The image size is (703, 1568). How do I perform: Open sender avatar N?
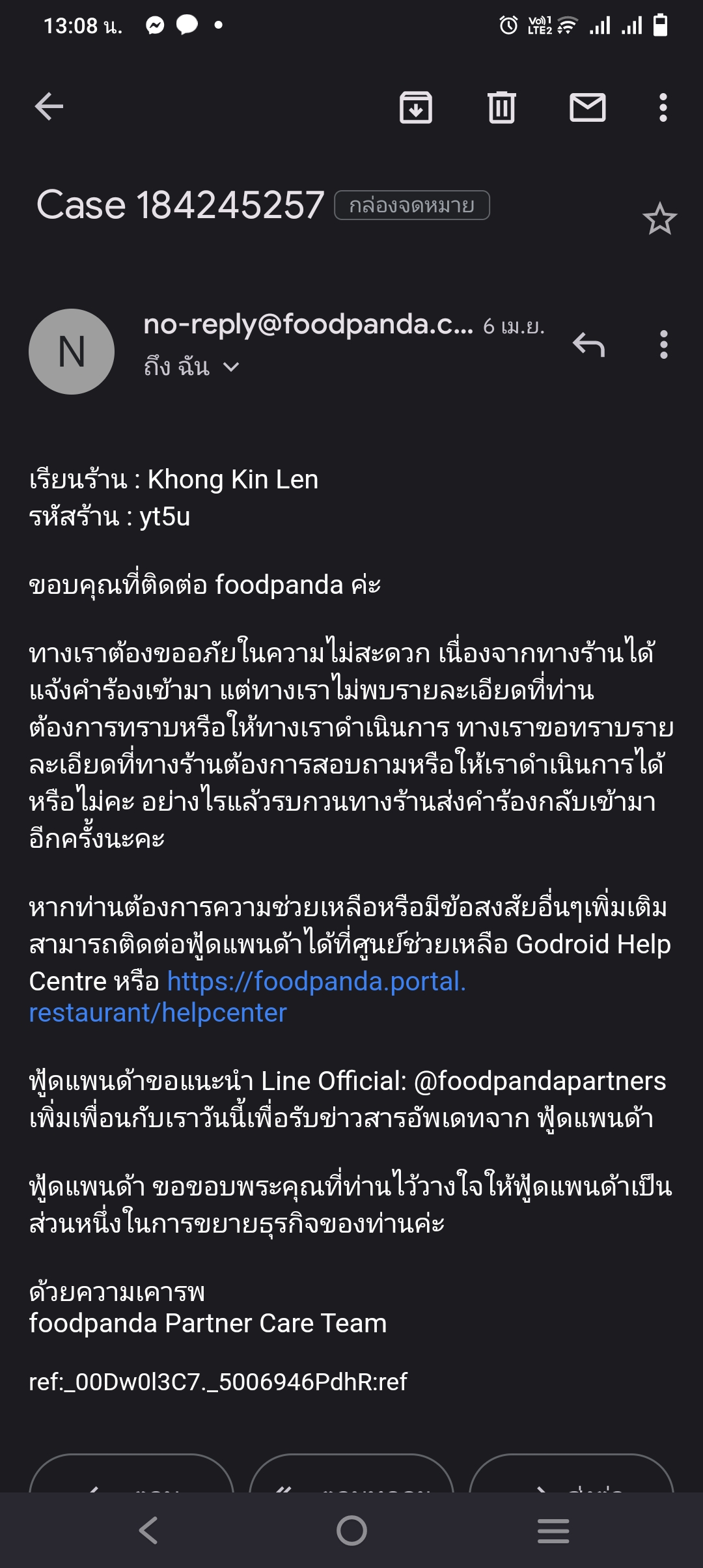72,352
